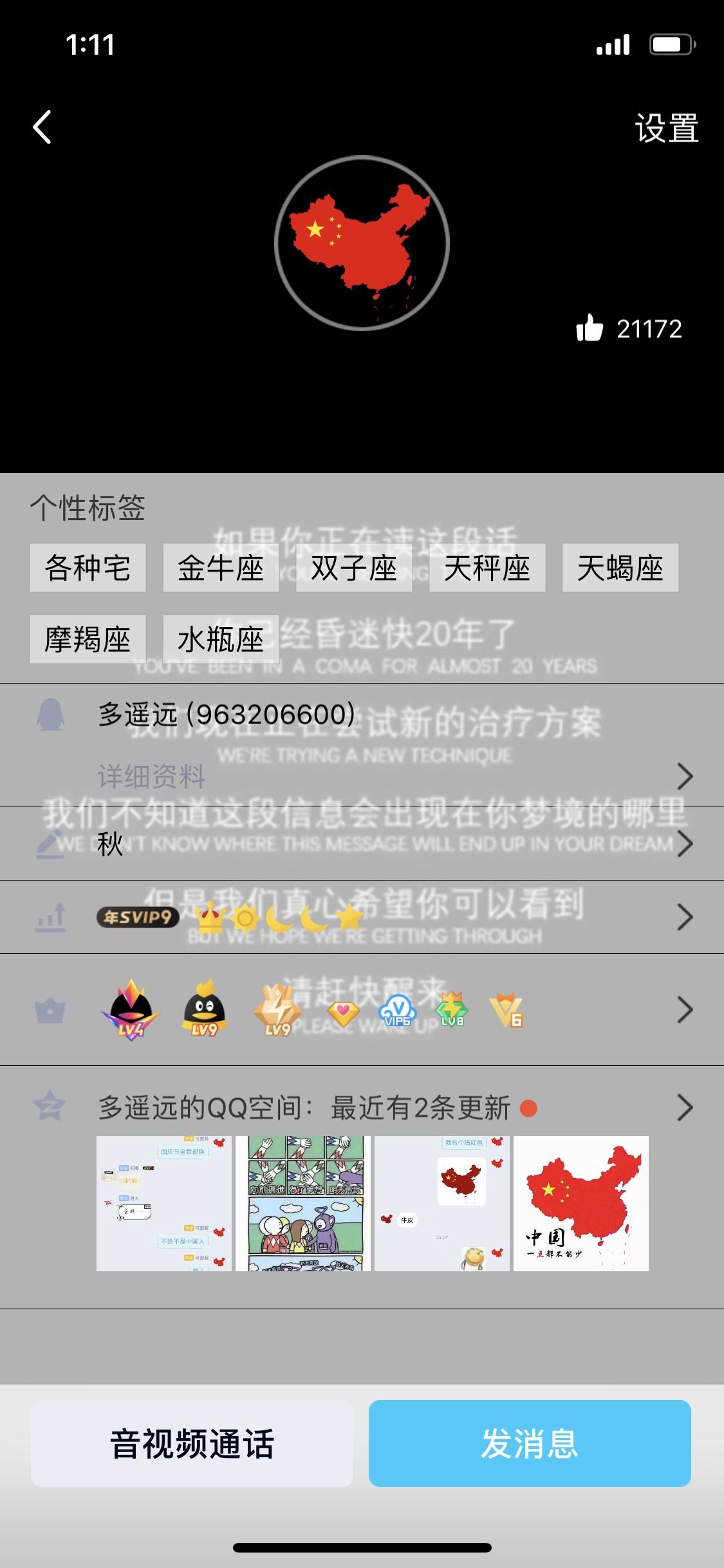Open the 秋 signature row
724x1568 pixels.
(386, 844)
